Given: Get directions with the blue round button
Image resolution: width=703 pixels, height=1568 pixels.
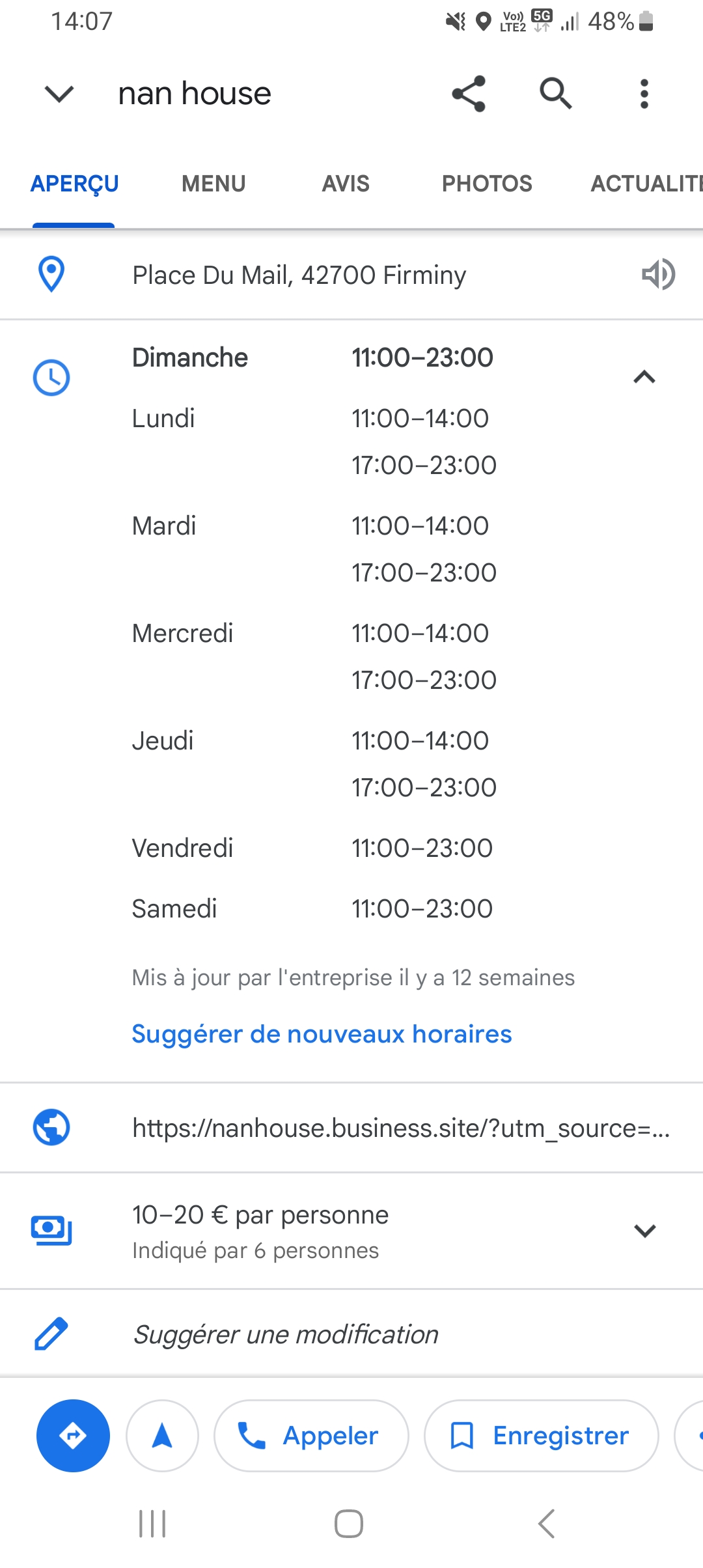Looking at the screenshot, I should (73, 1436).
